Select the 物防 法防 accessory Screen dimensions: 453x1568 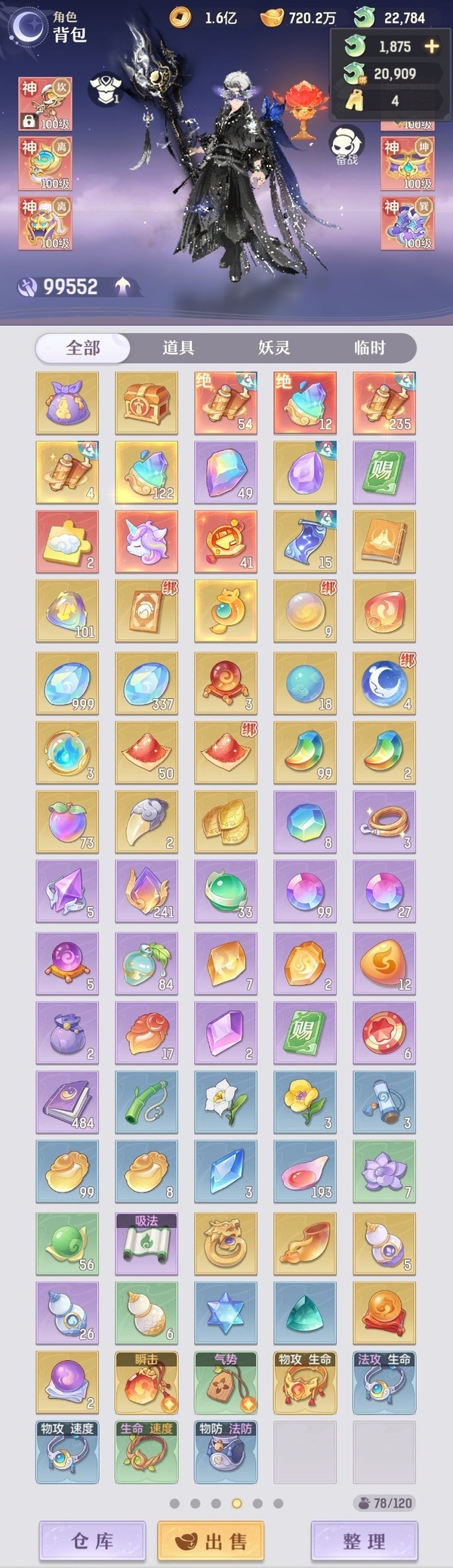(226, 1452)
